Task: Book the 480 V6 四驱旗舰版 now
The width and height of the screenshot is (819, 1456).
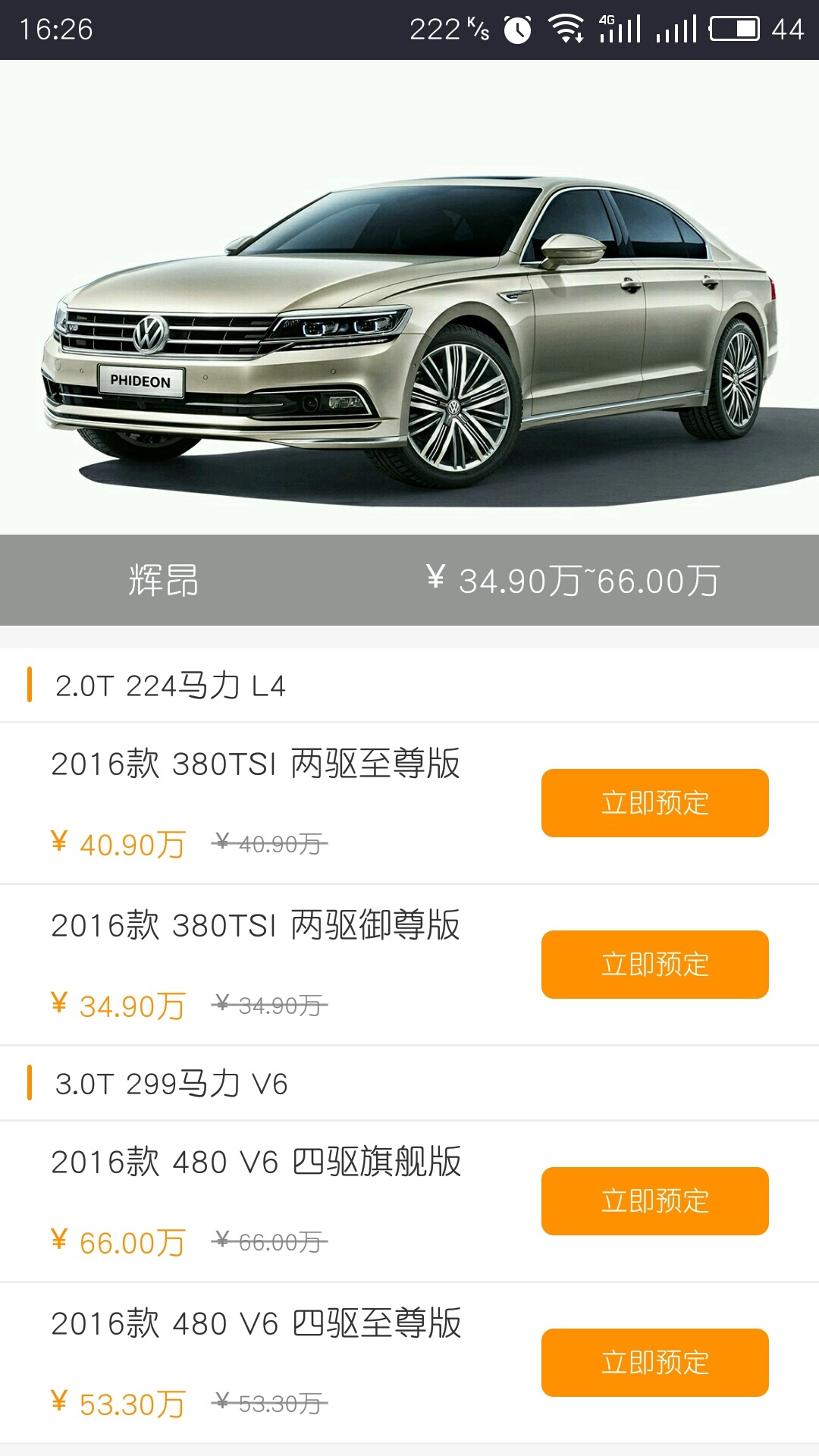Action: 654,1201
